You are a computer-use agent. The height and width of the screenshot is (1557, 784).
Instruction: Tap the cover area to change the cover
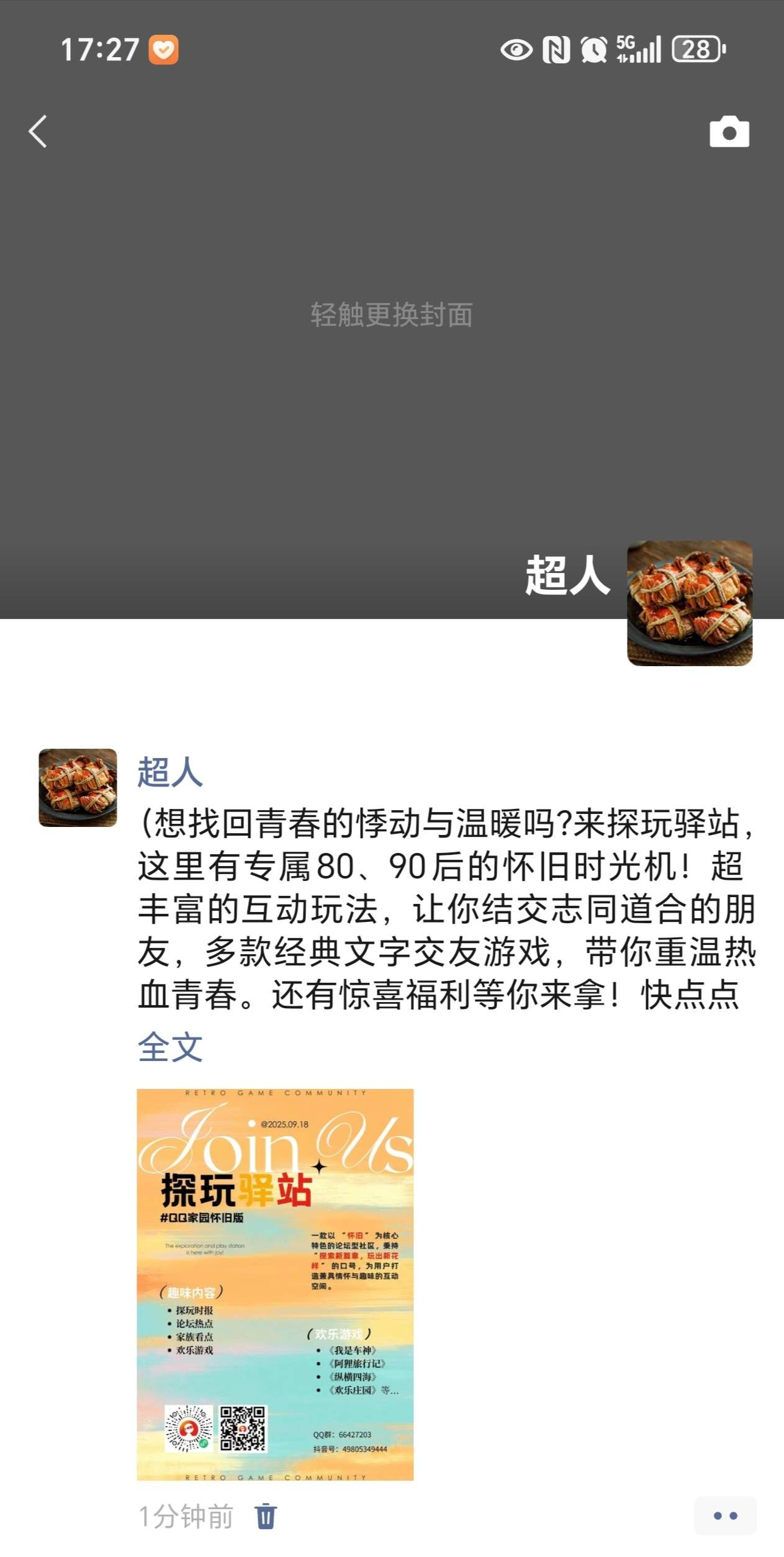click(x=391, y=314)
